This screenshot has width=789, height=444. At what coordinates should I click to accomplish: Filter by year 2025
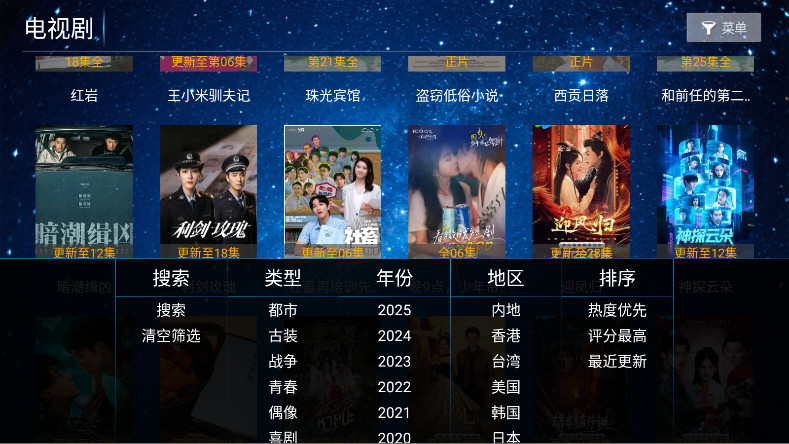(394, 310)
